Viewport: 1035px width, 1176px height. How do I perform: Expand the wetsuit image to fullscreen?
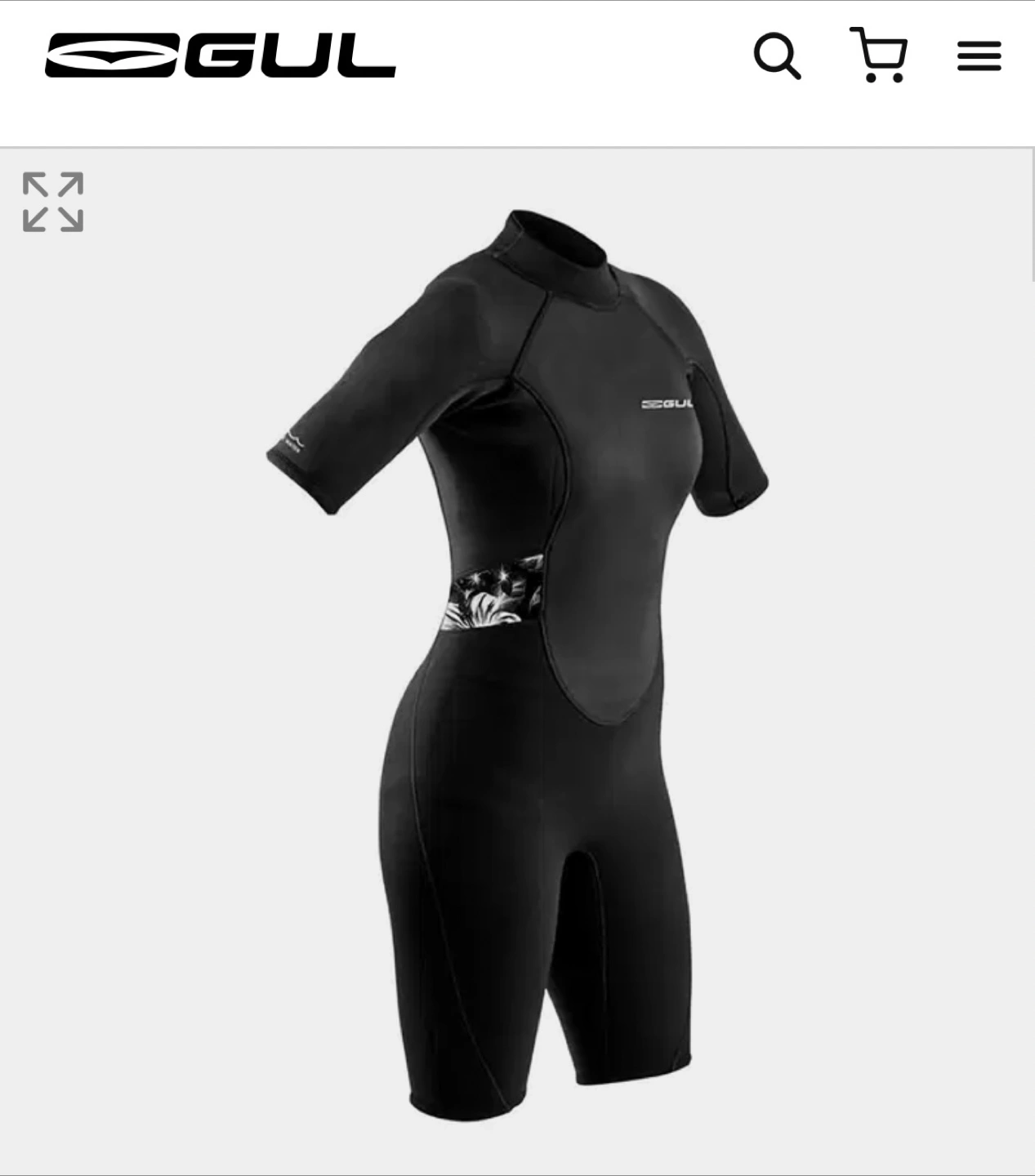53,202
